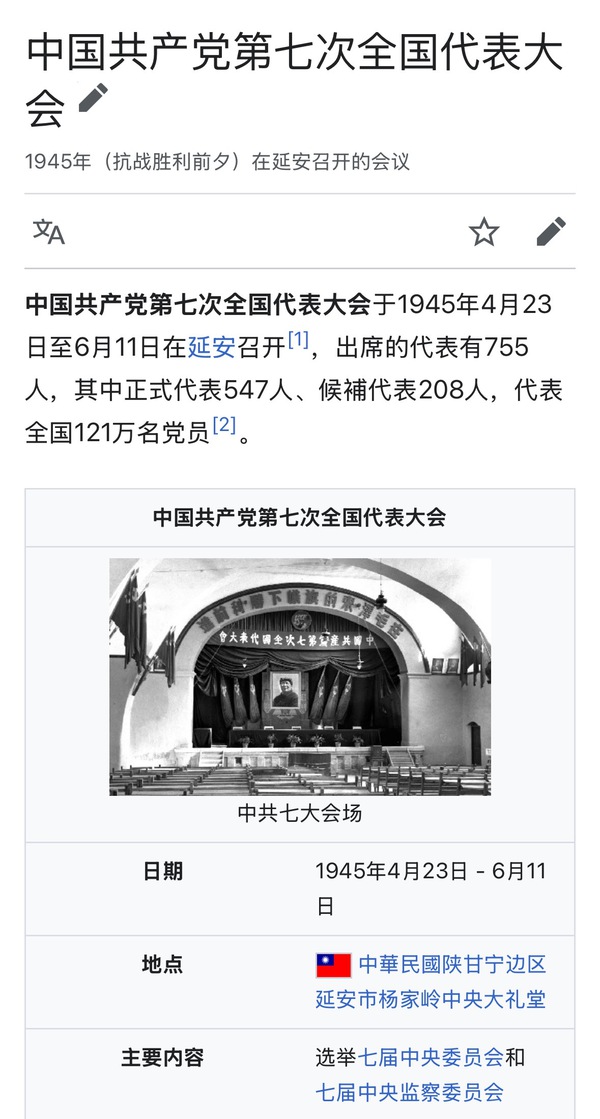Open the language selection icon
The height and width of the screenshot is (1119, 600).
pyautogui.click(x=49, y=232)
